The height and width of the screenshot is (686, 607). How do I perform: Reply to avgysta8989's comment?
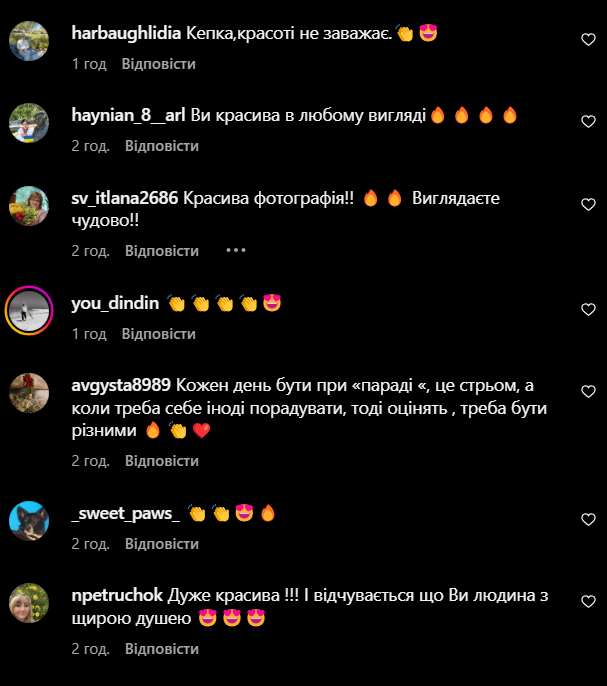click(x=161, y=461)
